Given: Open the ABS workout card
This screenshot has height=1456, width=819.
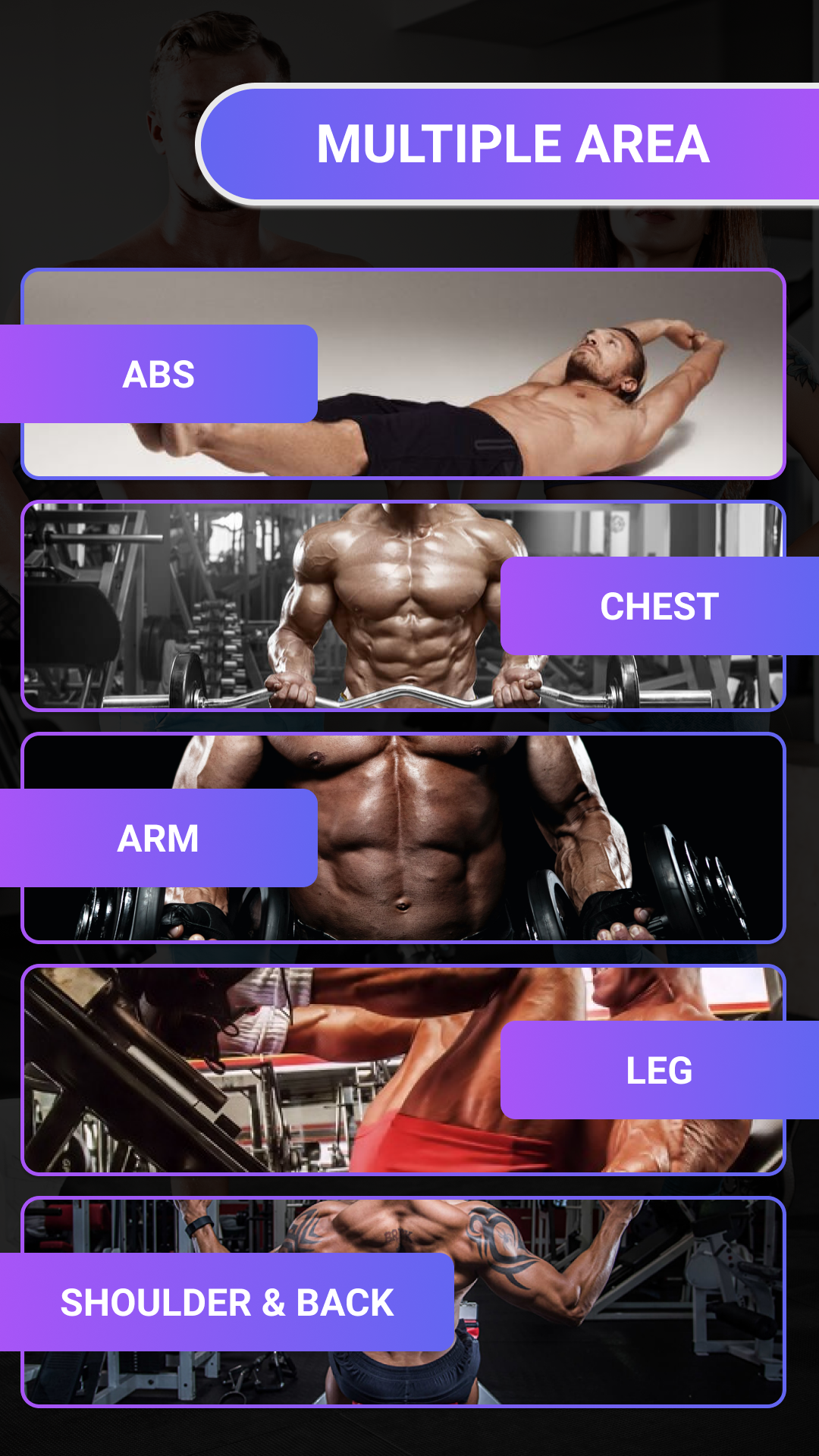Looking at the screenshot, I should [403, 374].
